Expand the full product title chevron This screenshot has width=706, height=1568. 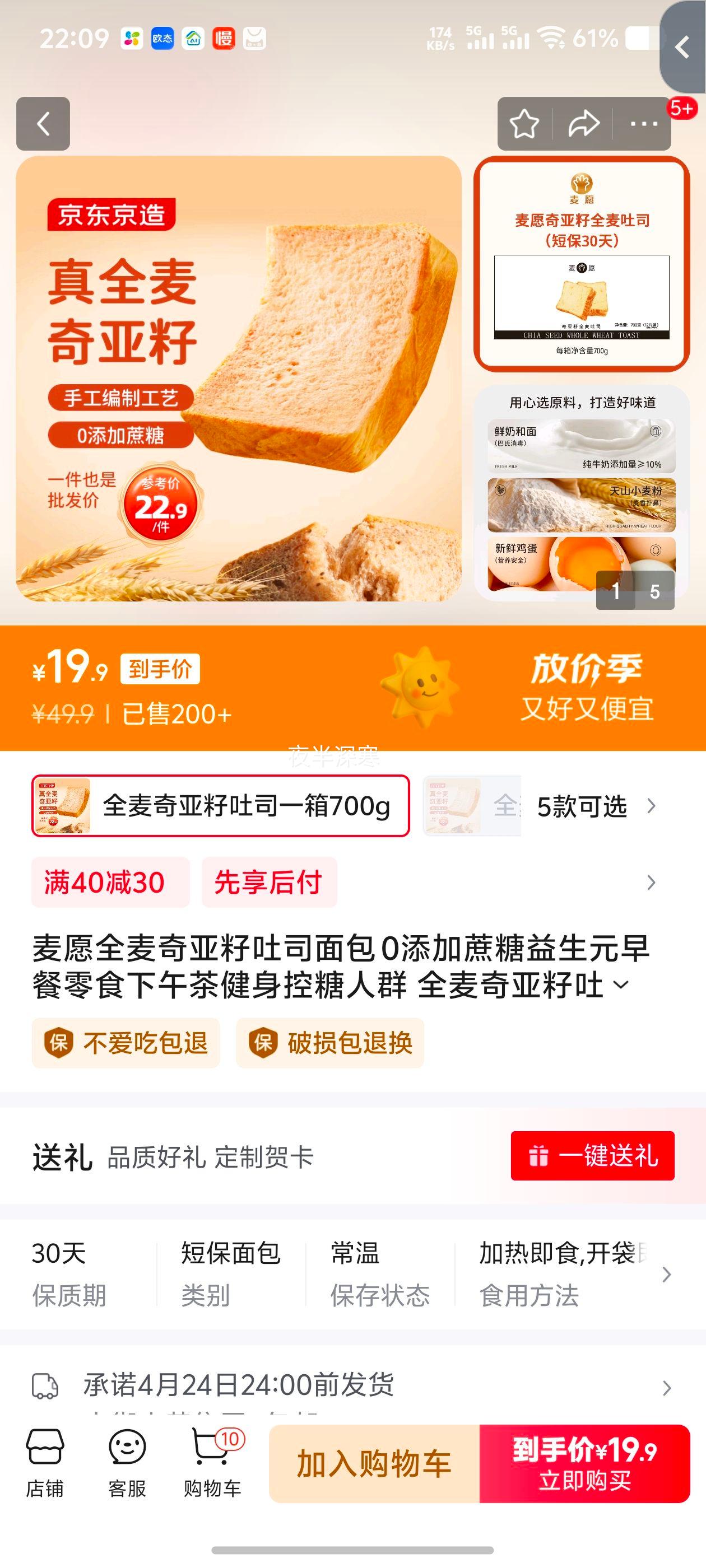tap(621, 987)
